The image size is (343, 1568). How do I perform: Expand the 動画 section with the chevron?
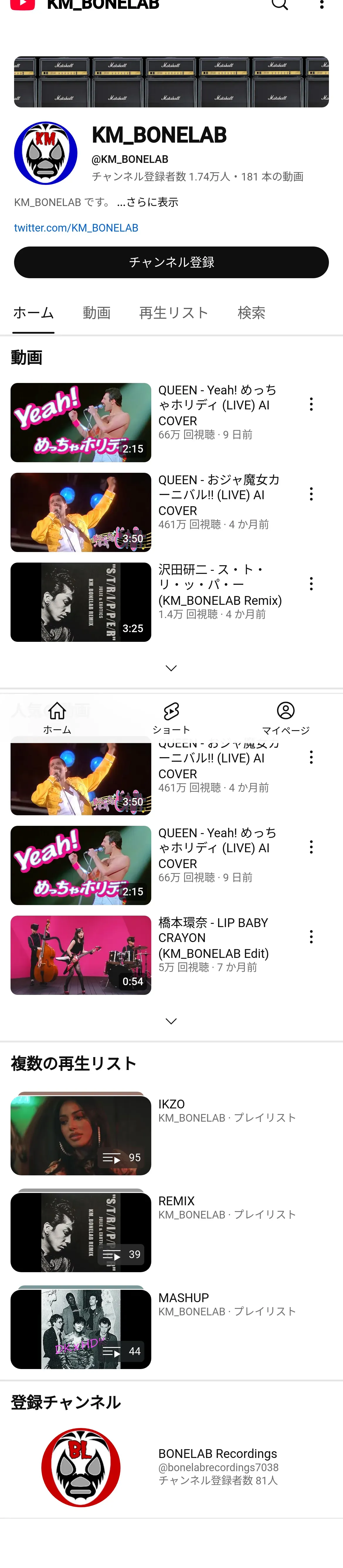[171, 668]
